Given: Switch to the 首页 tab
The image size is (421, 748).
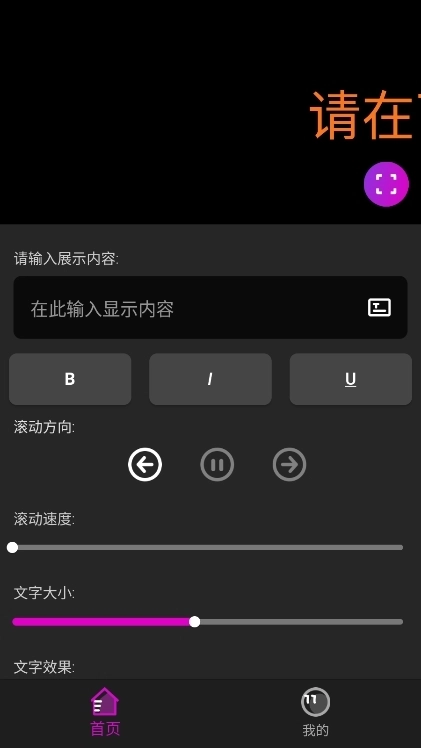Looking at the screenshot, I should tap(105, 712).
